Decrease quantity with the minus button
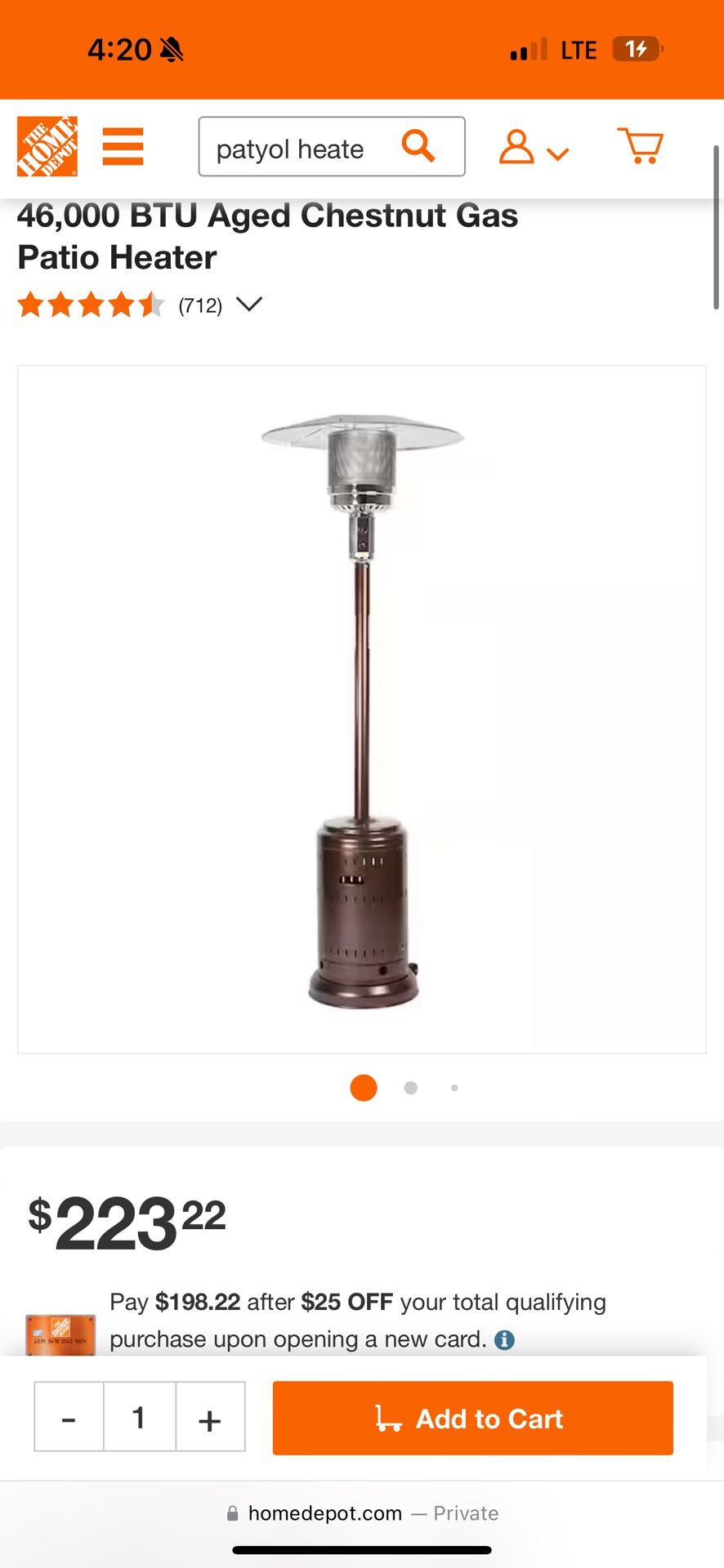This screenshot has height=1568, width=724. [x=68, y=1418]
